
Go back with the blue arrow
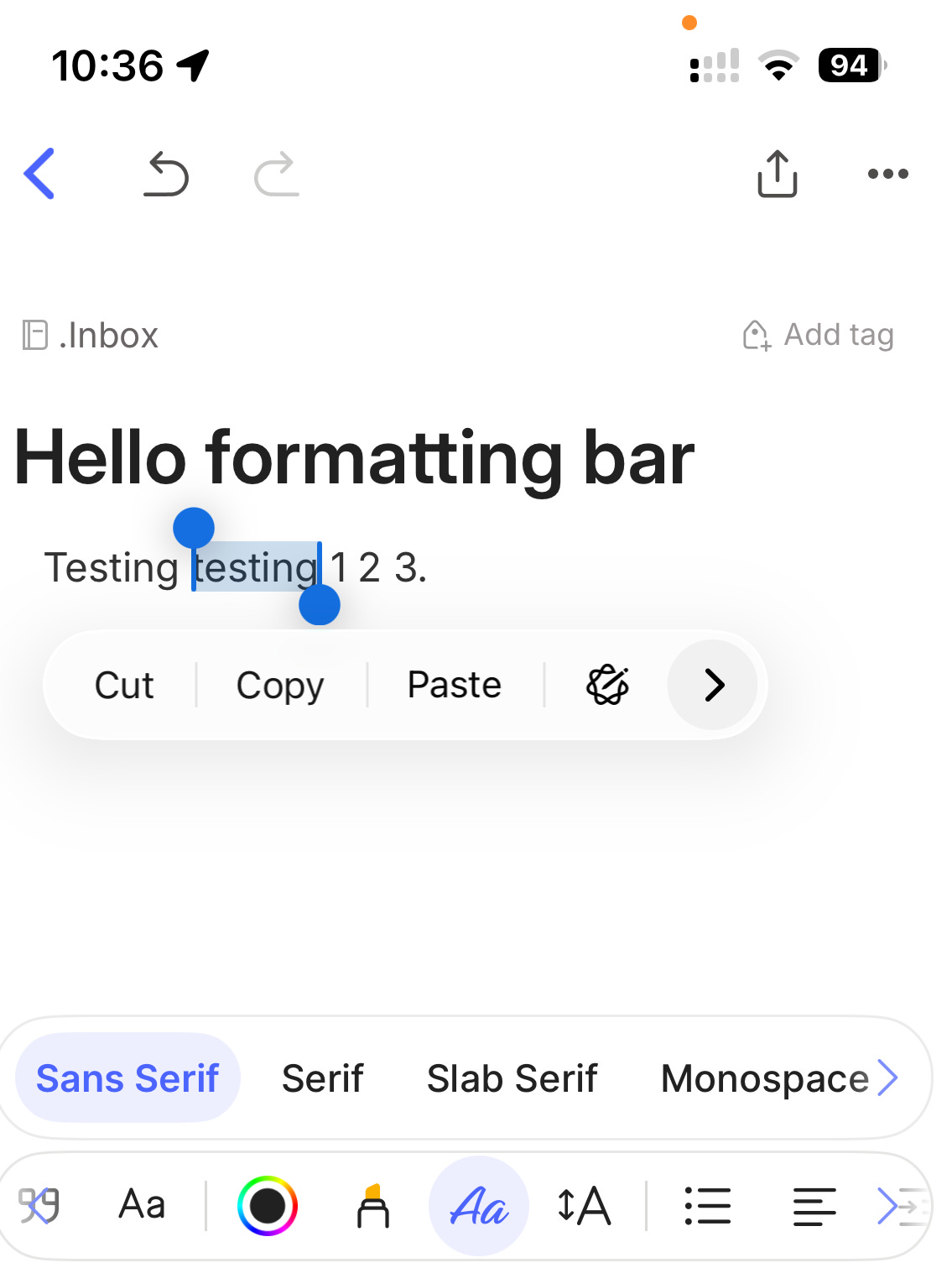39,174
